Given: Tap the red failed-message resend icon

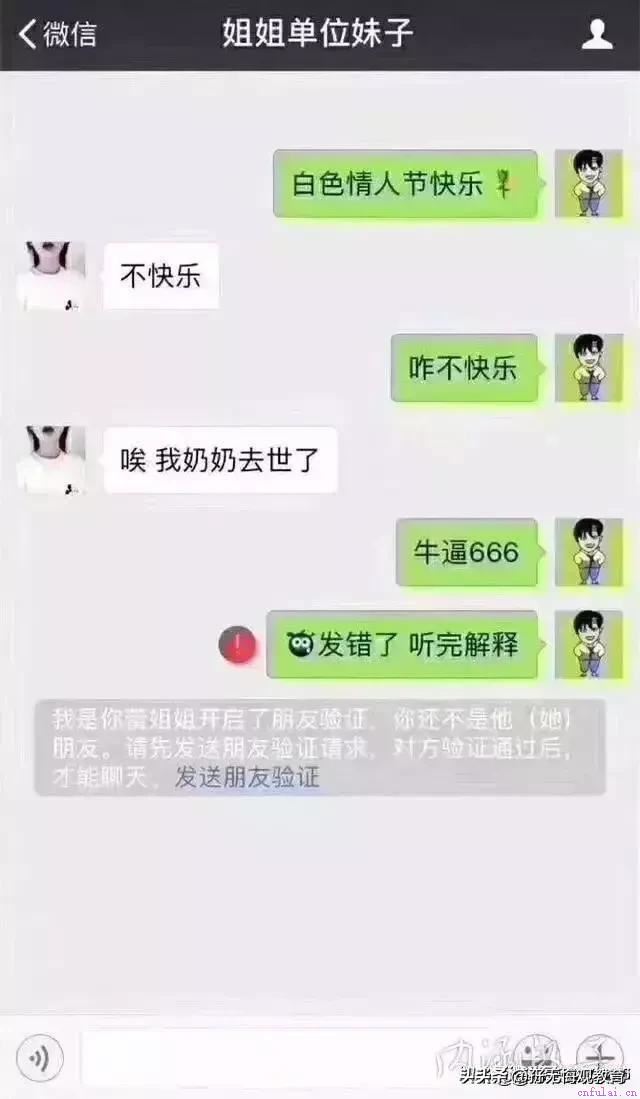Looking at the screenshot, I should tap(238, 647).
